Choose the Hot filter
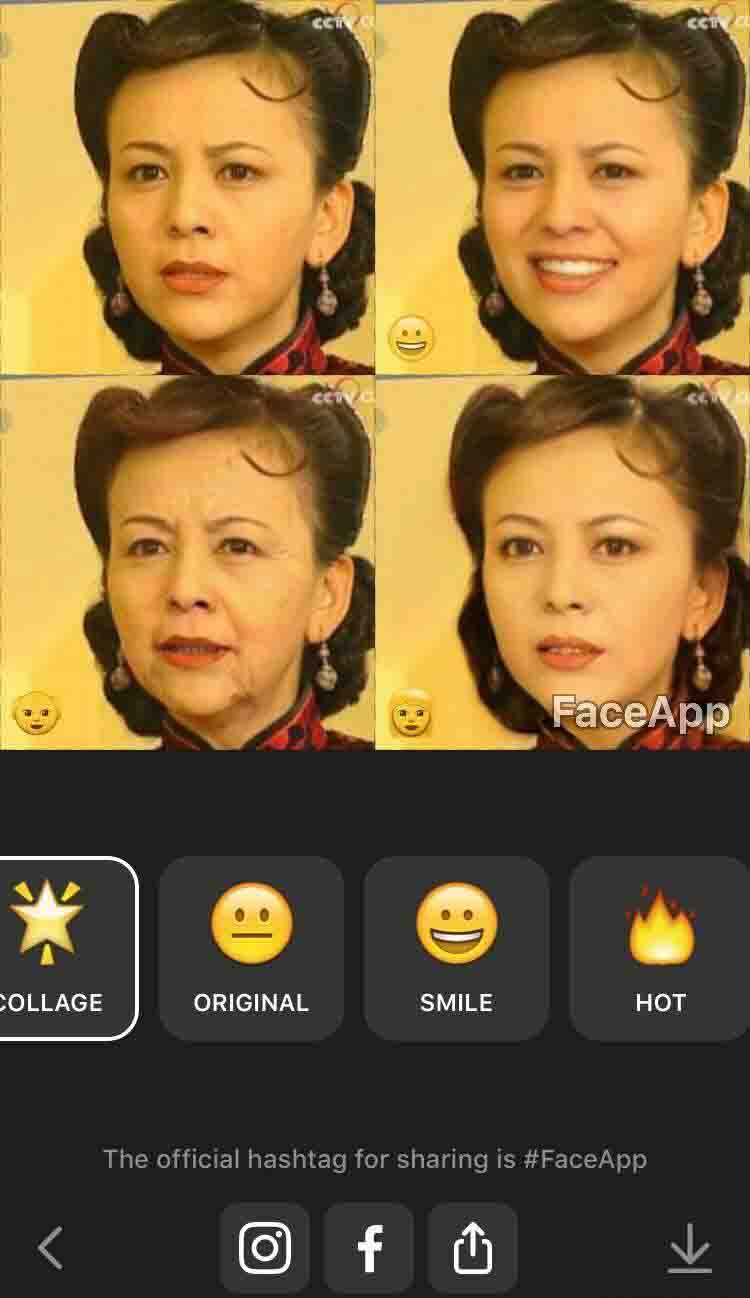 tap(660, 947)
